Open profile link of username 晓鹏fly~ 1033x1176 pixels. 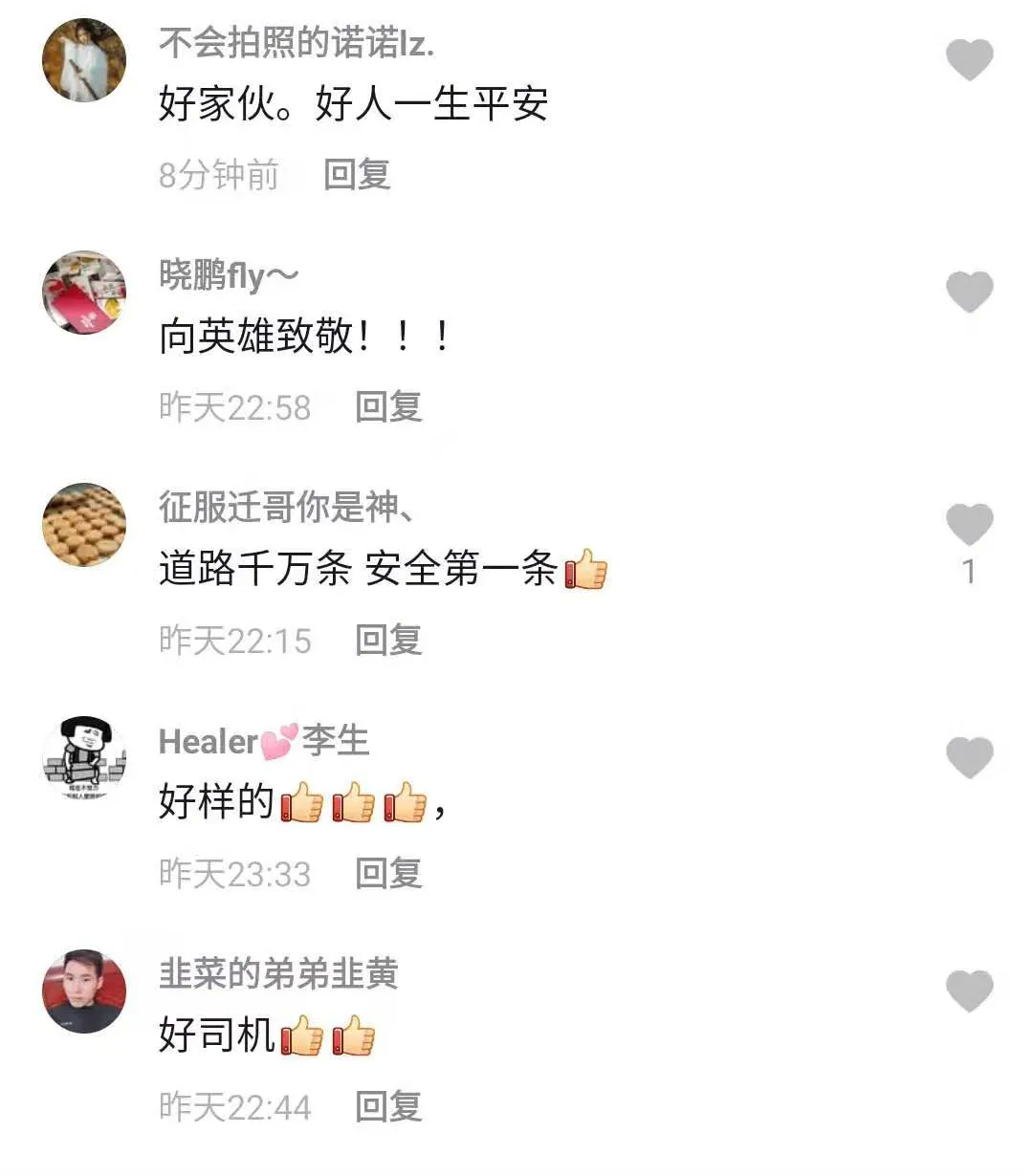coord(227,275)
